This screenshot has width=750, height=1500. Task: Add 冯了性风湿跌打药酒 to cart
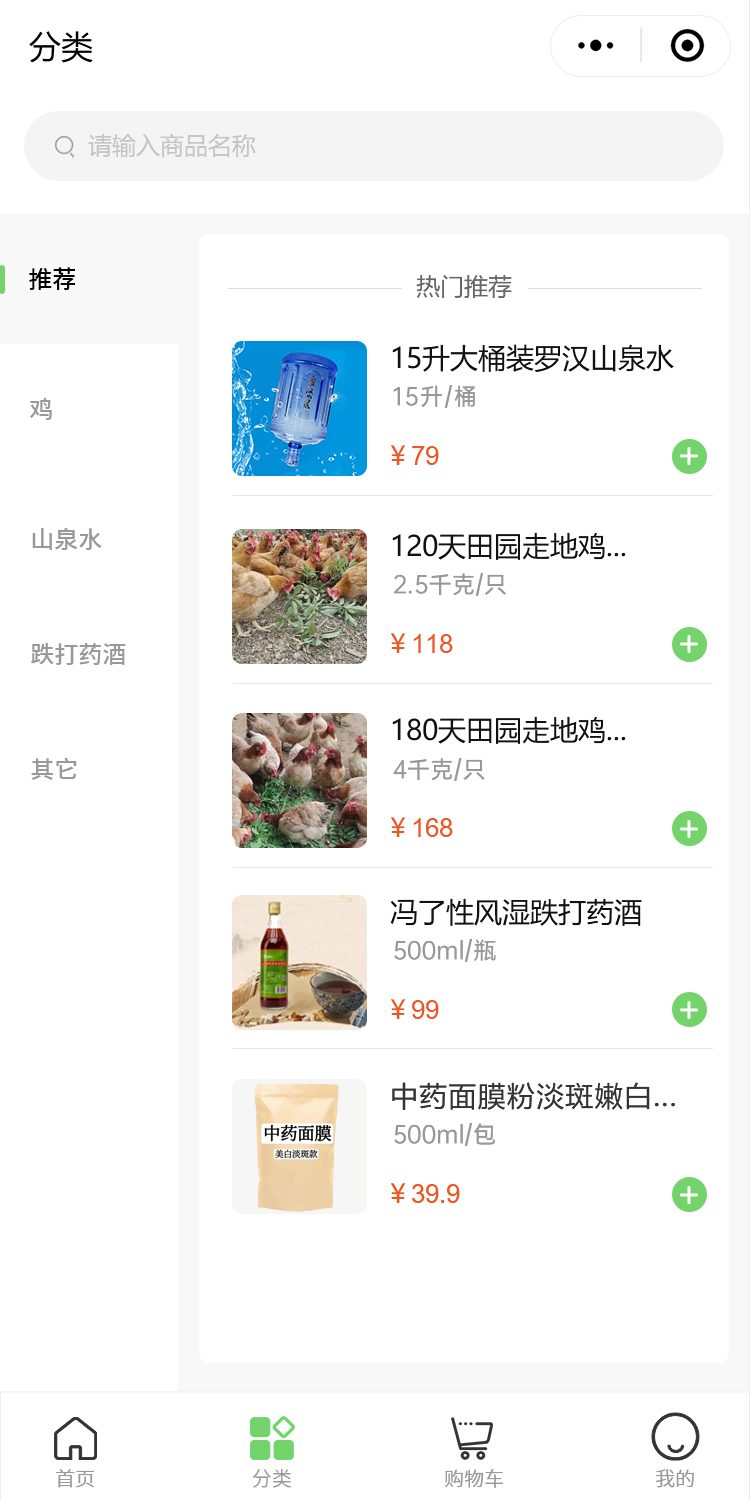pyautogui.click(x=689, y=1010)
